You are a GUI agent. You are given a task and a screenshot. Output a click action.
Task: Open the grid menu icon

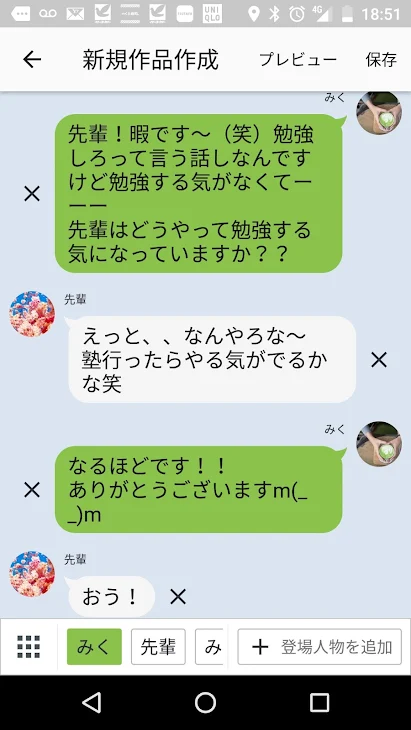tap(29, 646)
